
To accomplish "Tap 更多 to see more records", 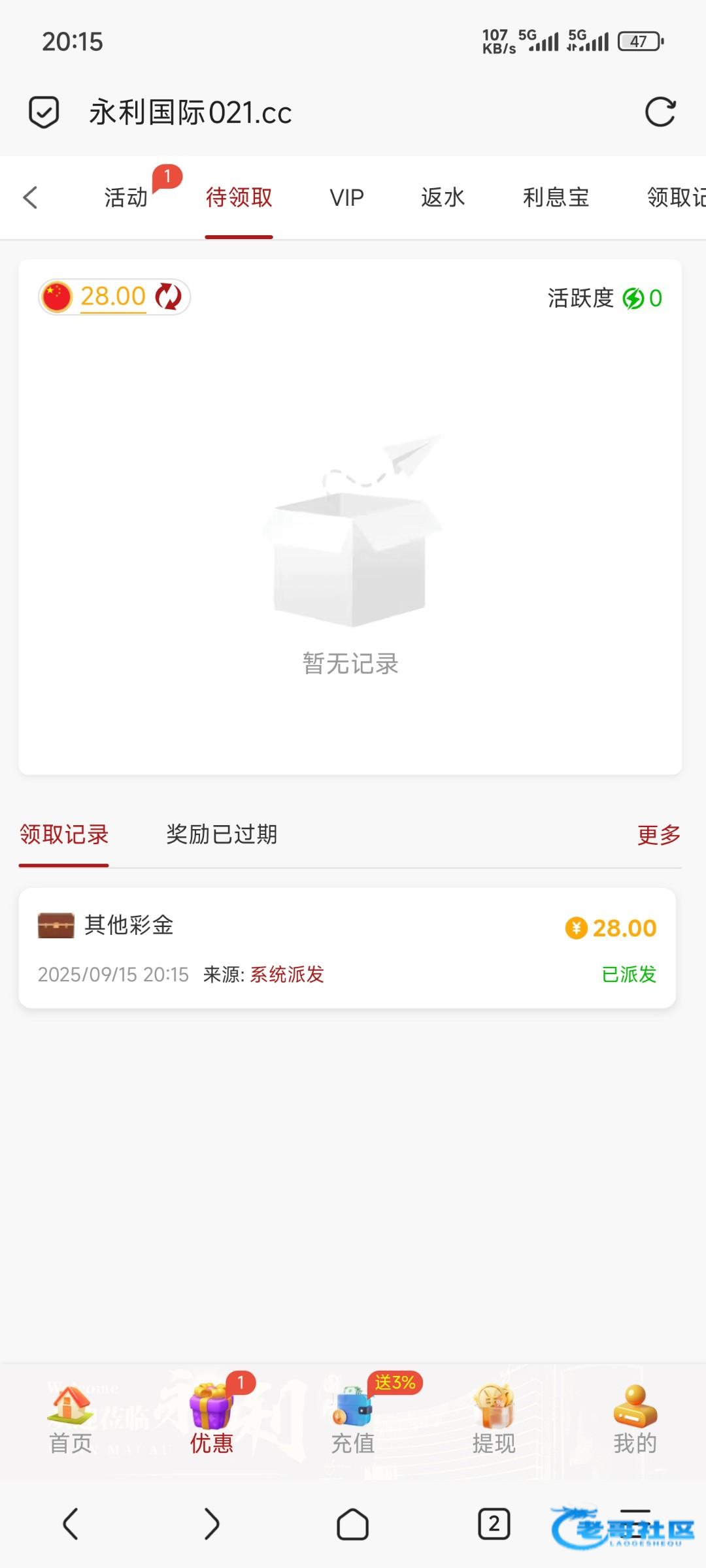I will tap(658, 834).
